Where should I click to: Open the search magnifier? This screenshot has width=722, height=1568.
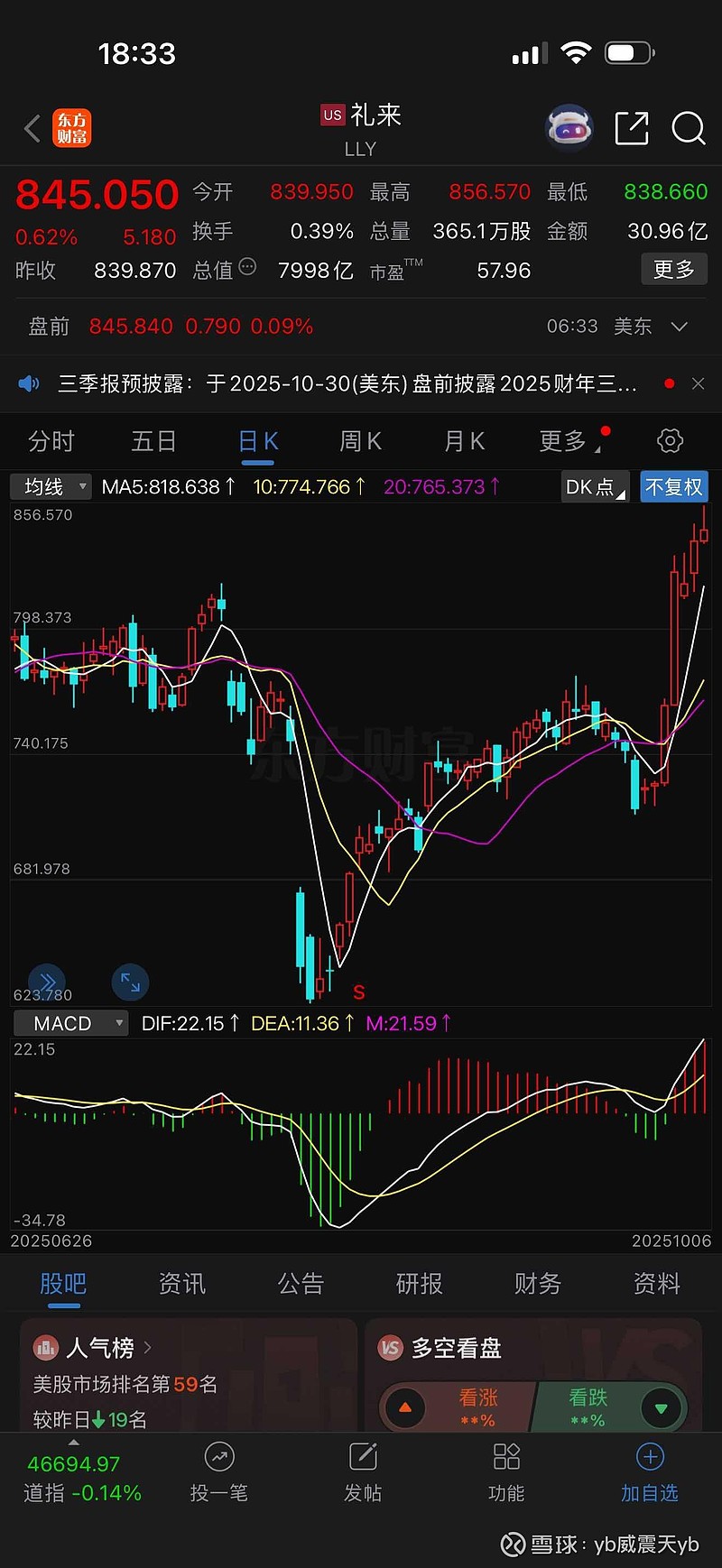[x=688, y=128]
